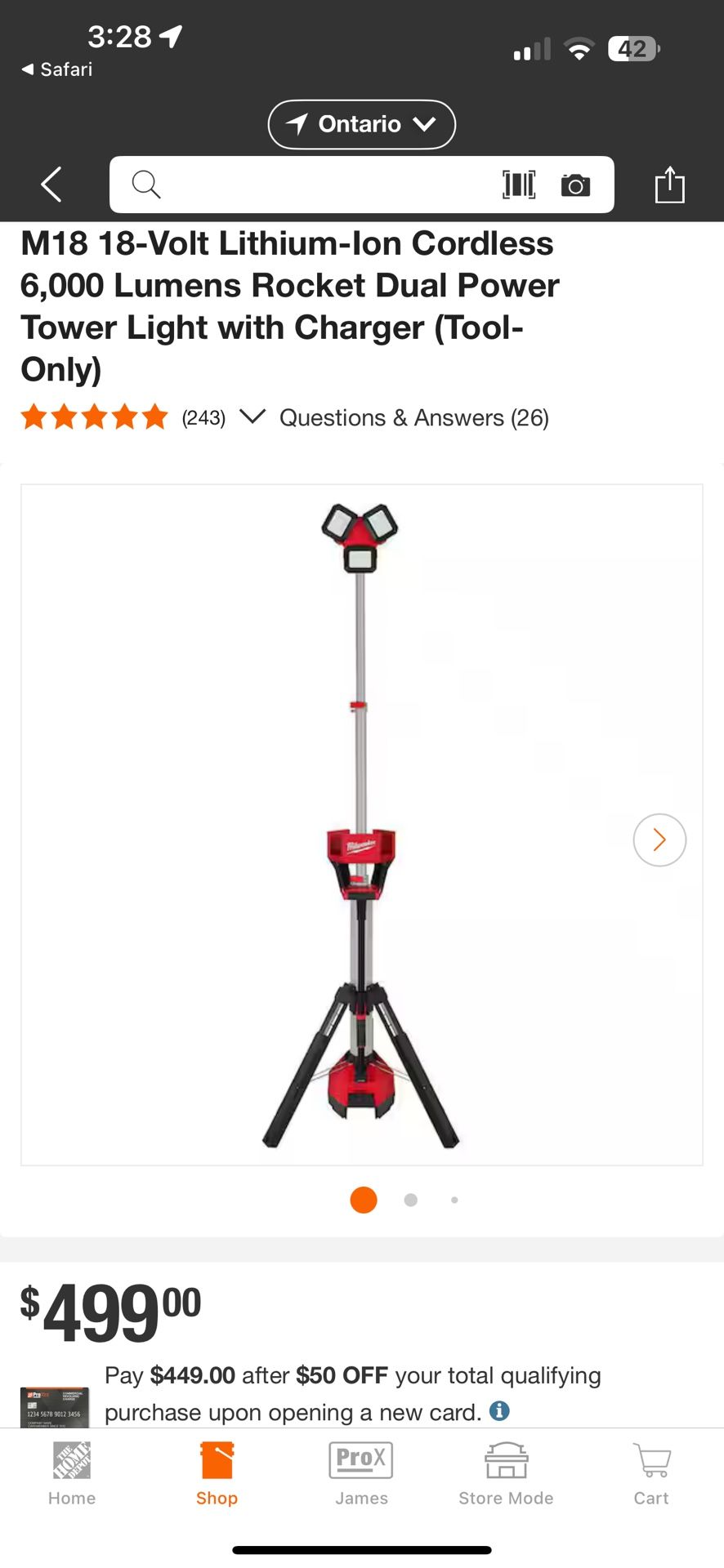The height and width of the screenshot is (1568, 724).
Task: Select the Shop tab
Action: click(x=217, y=1475)
